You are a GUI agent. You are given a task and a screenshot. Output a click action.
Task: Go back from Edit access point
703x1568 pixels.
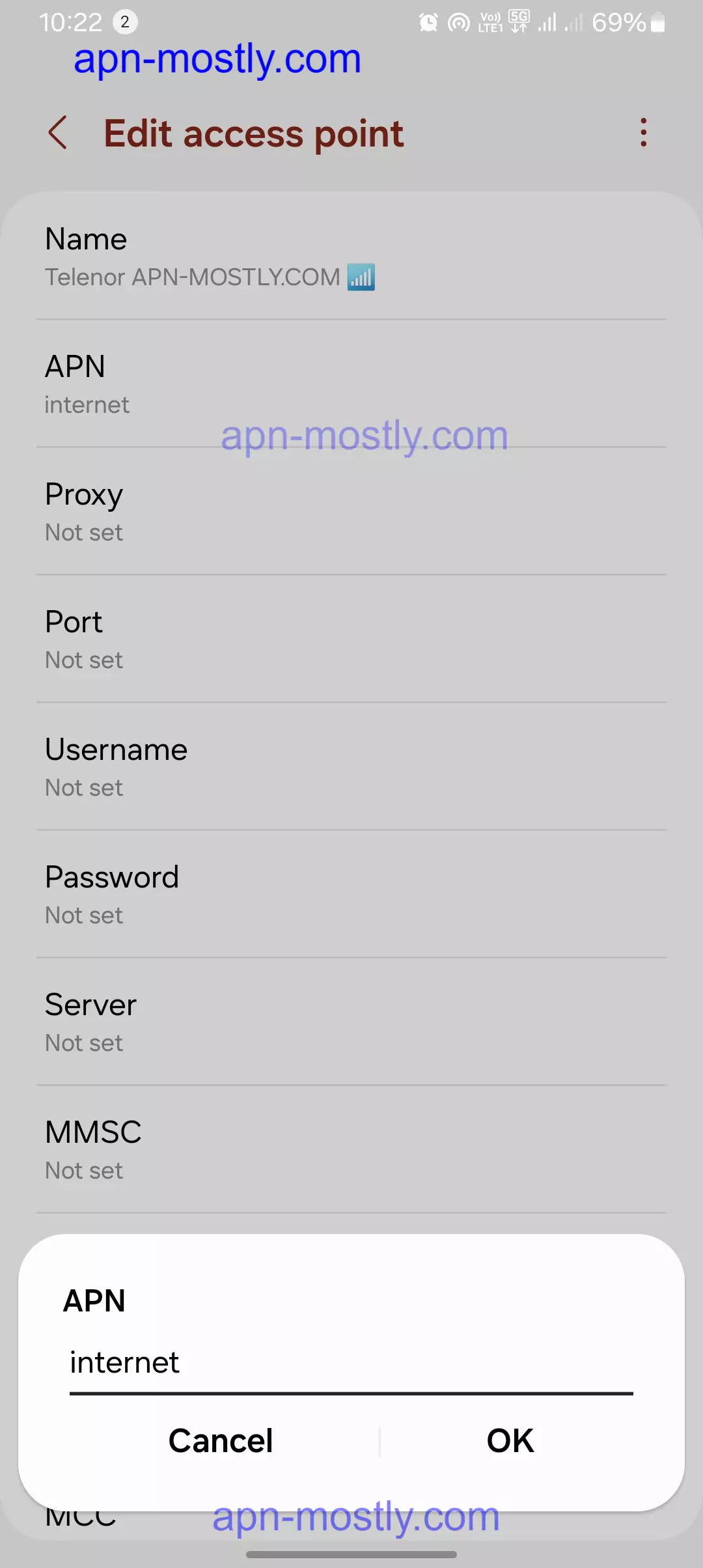(x=59, y=133)
